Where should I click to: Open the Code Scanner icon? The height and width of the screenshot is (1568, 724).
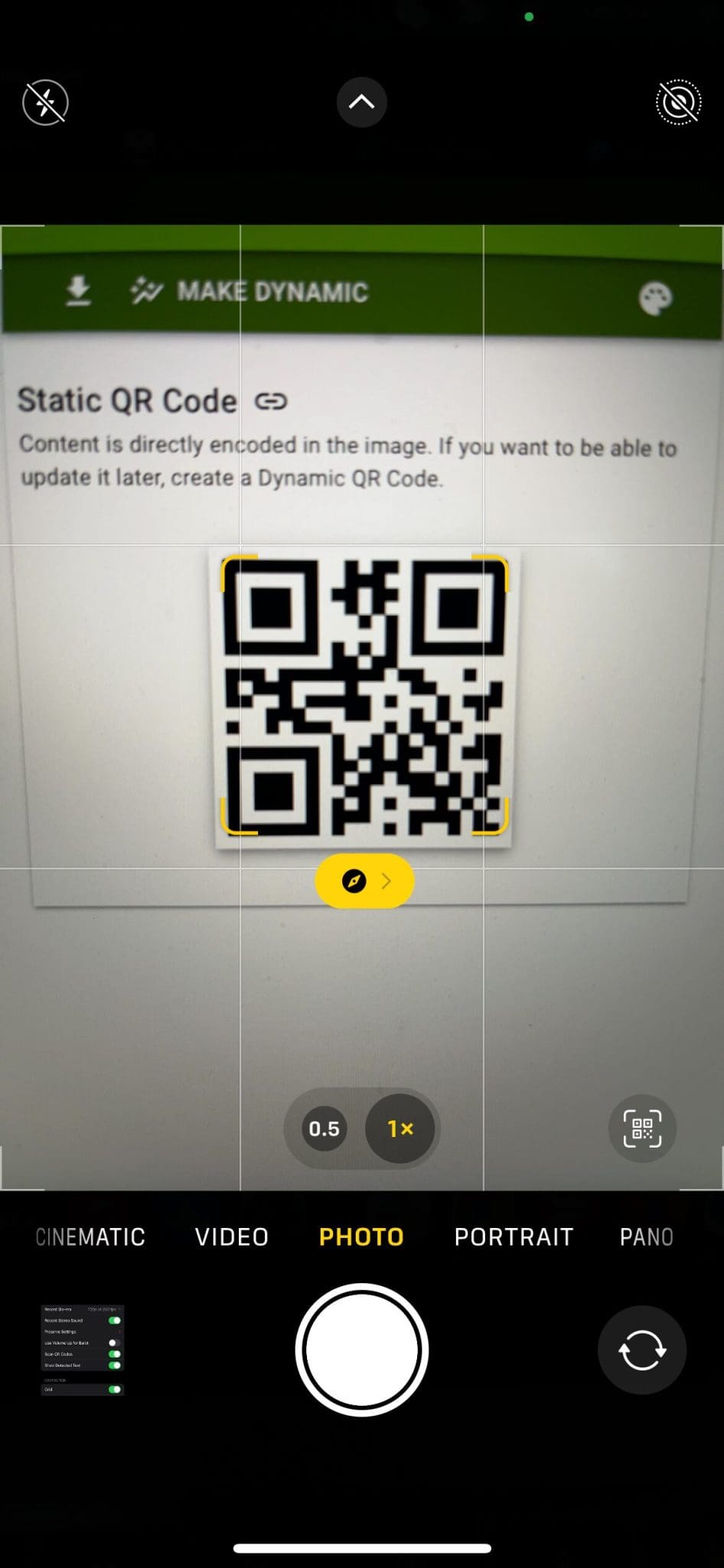pos(642,1128)
